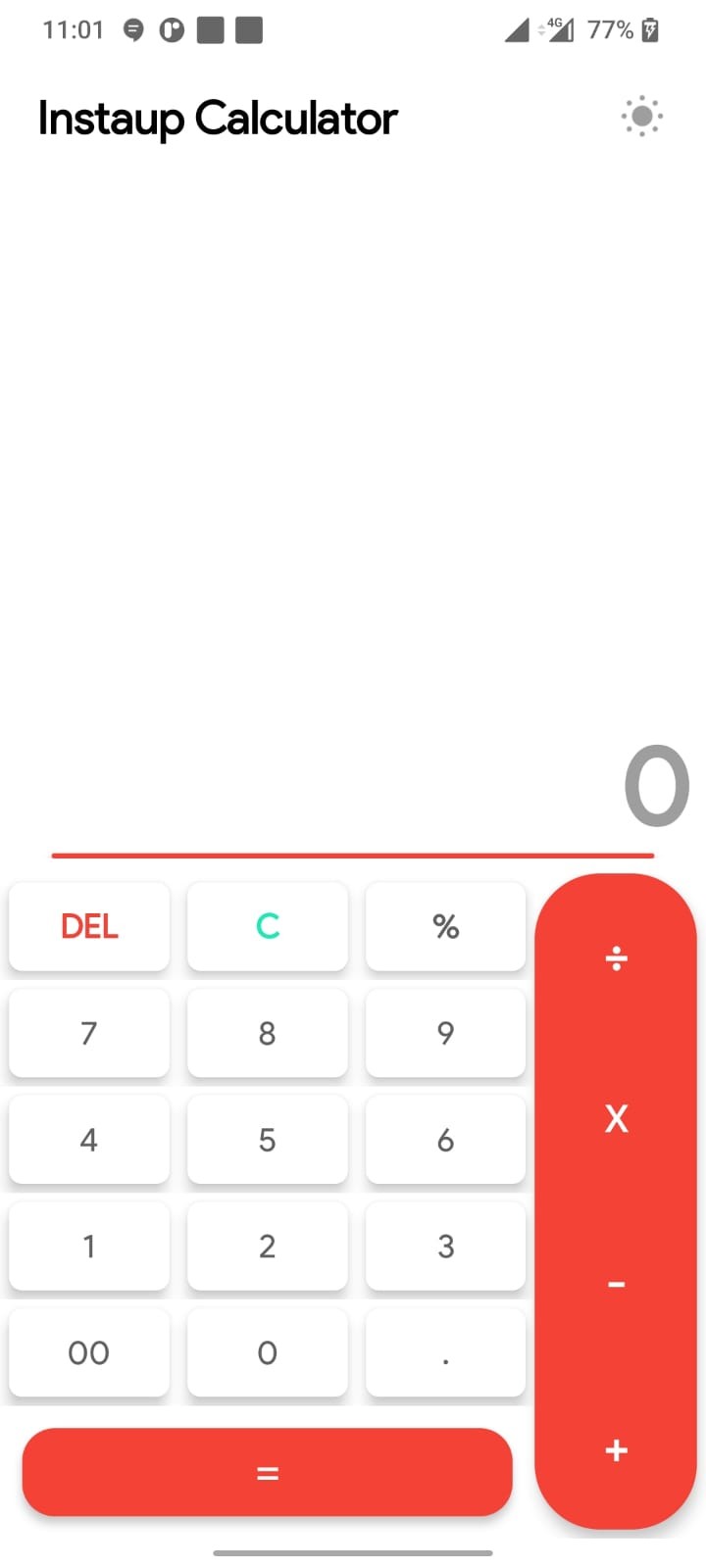The height and width of the screenshot is (1568, 706).
Task: Tap the equals button for the result
Action: pos(268,1472)
